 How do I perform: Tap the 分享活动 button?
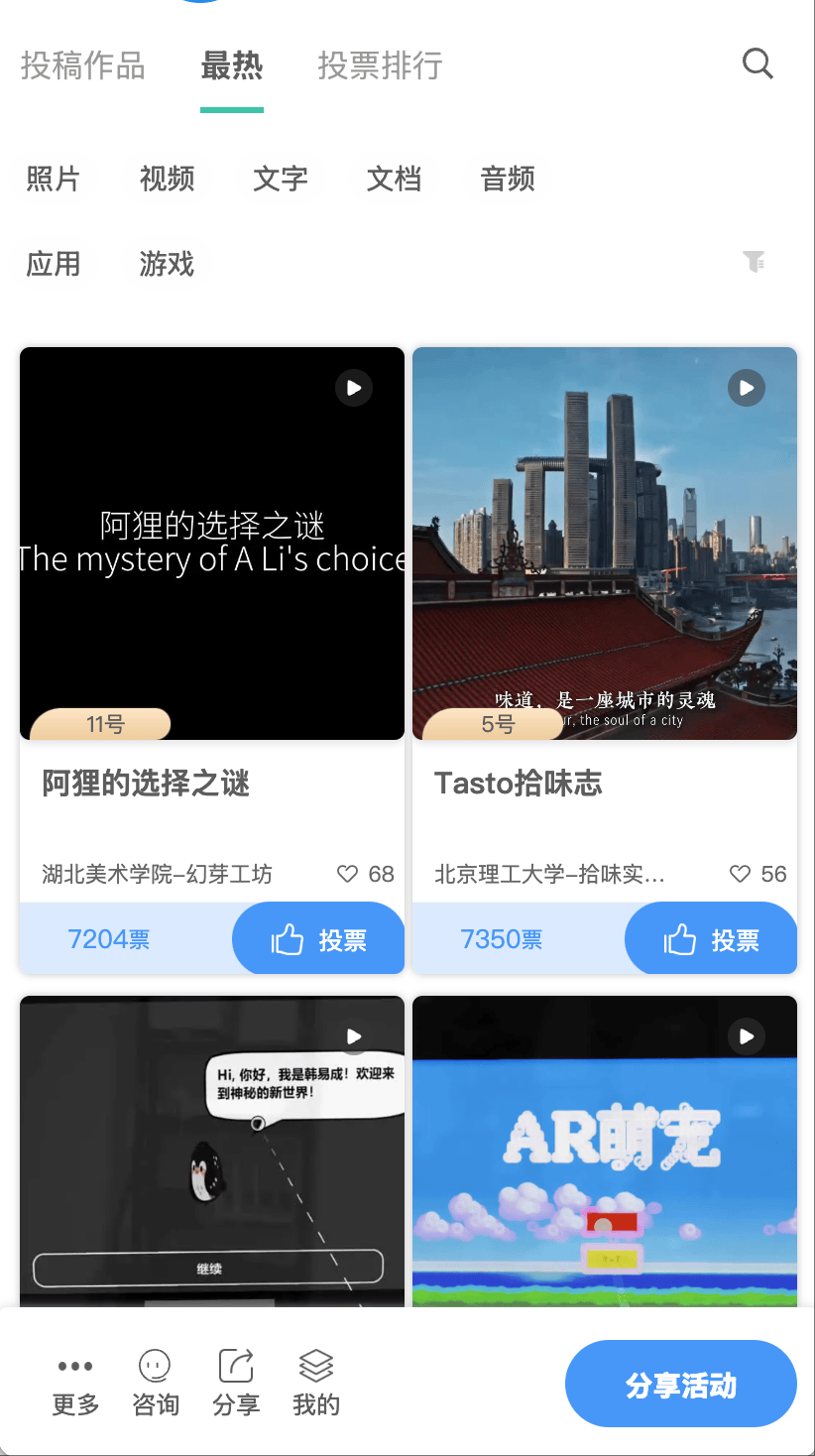[680, 1384]
